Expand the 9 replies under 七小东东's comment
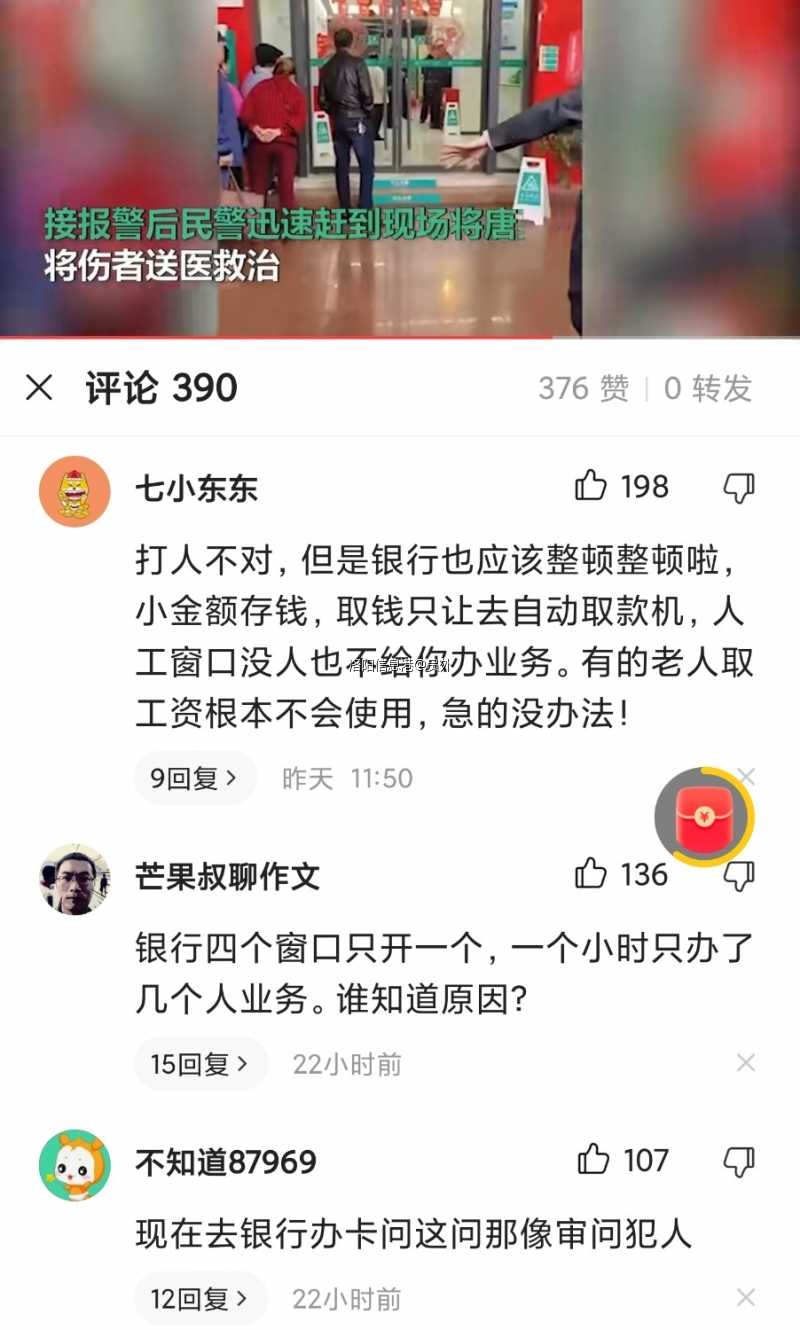 [x=195, y=779]
